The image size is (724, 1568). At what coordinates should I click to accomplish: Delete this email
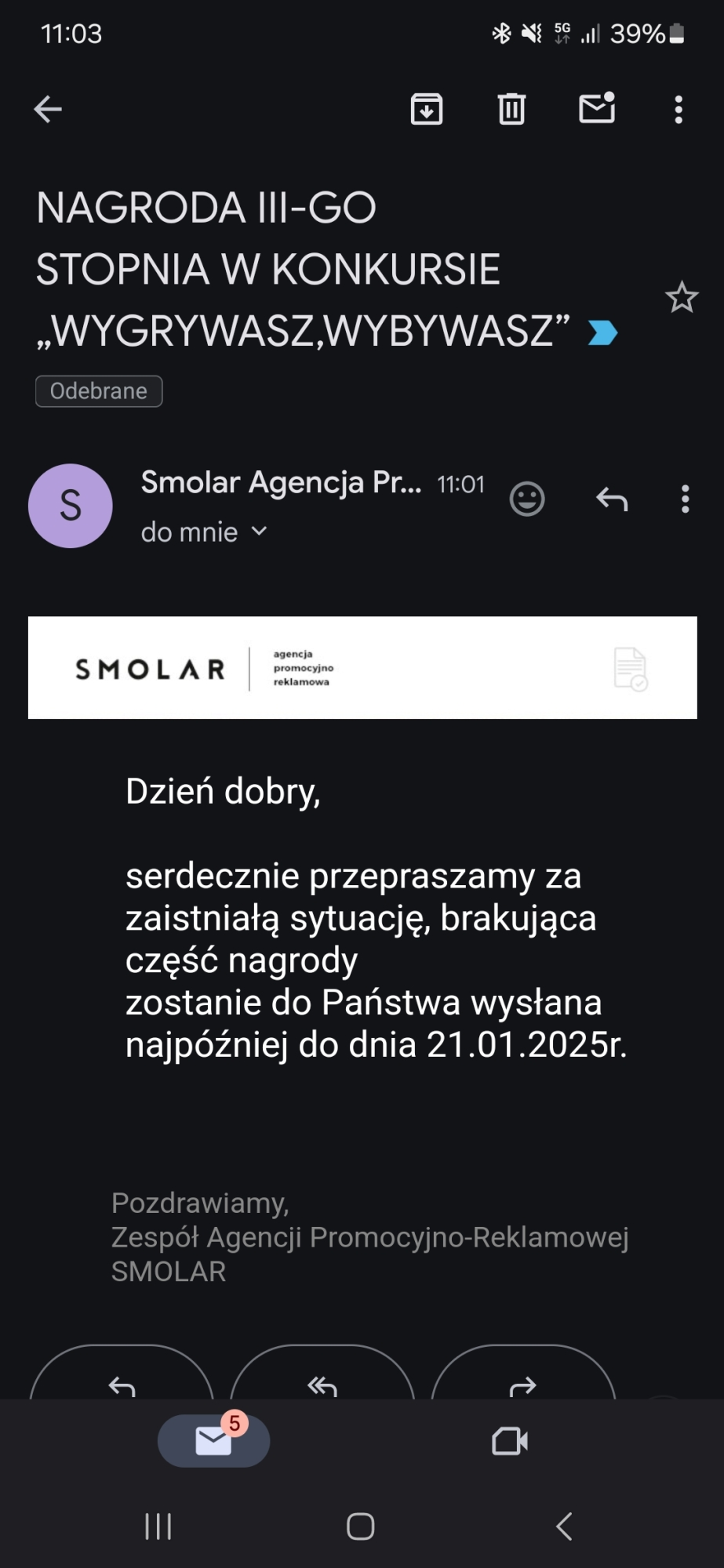pyautogui.click(x=511, y=109)
